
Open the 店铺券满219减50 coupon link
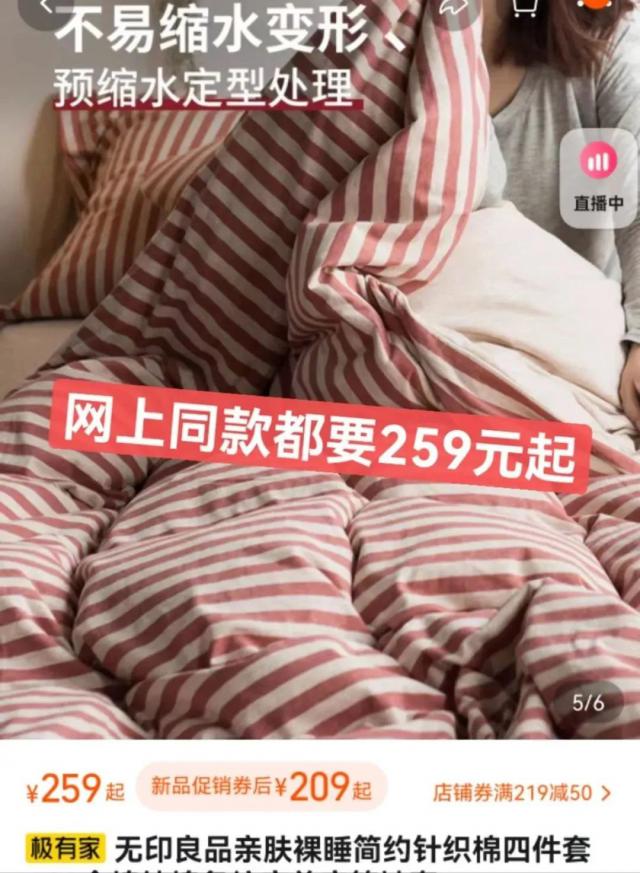coord(521,793)
